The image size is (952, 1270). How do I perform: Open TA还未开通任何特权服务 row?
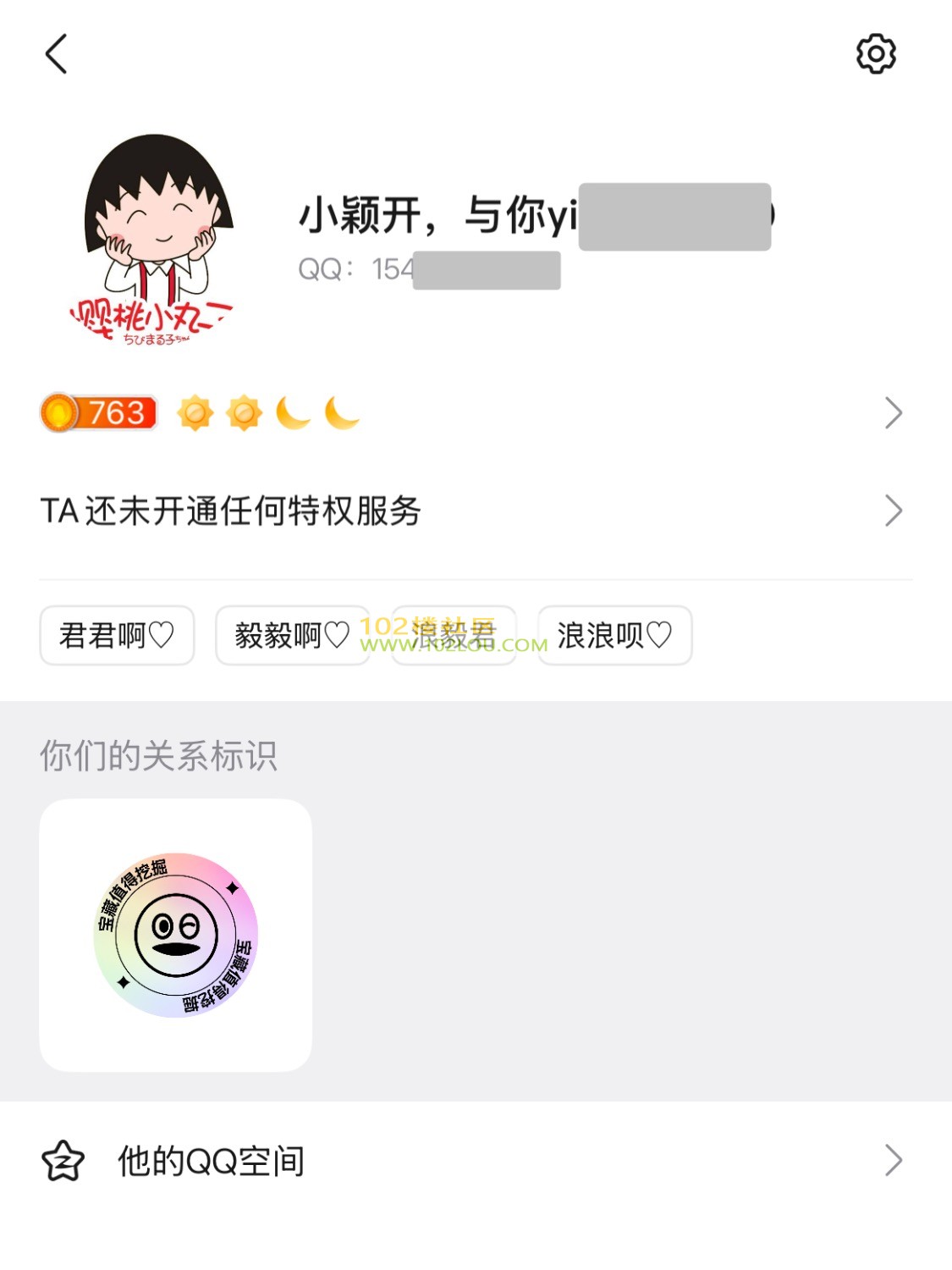tap(474, 511)
